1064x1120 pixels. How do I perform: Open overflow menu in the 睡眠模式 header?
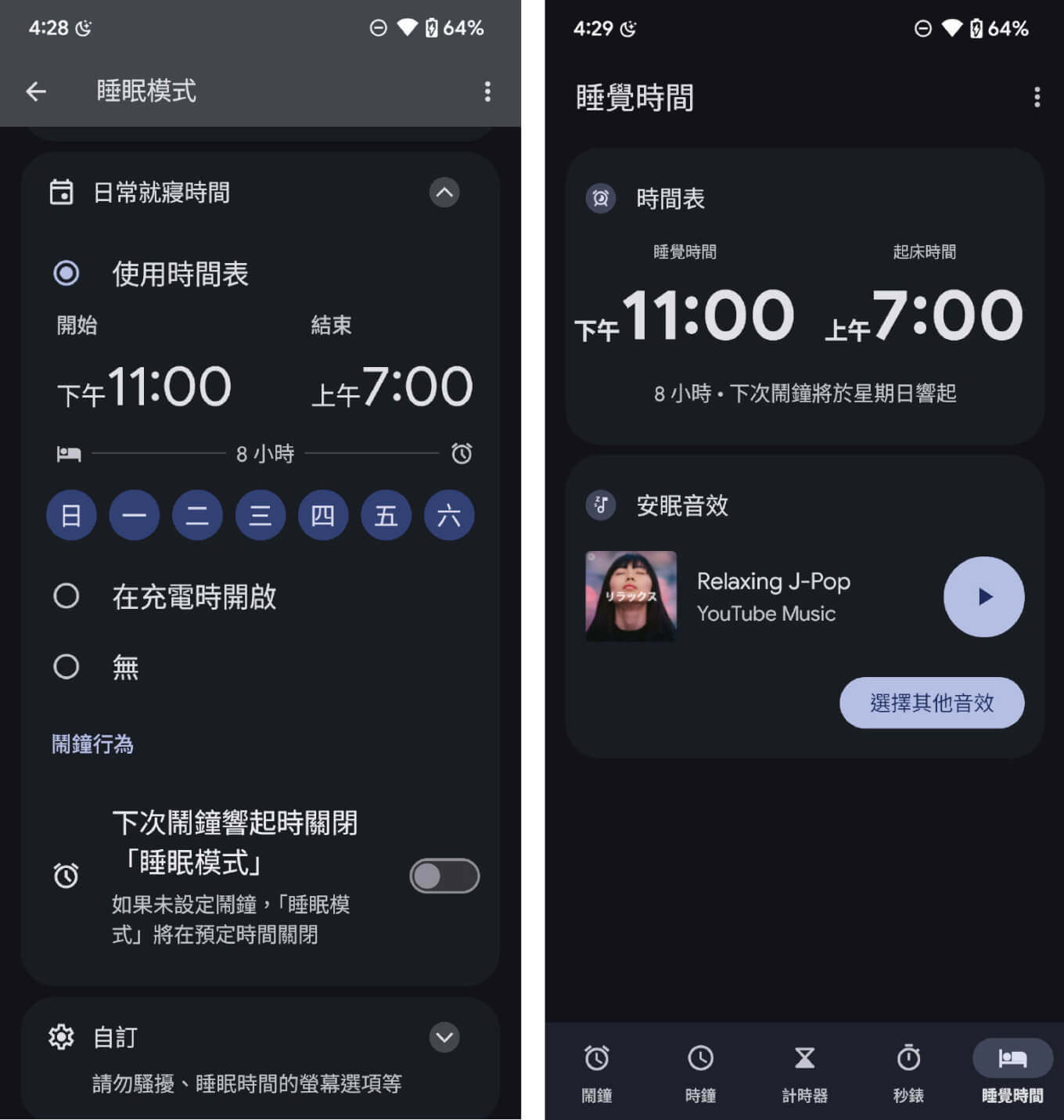click(487, 92)
